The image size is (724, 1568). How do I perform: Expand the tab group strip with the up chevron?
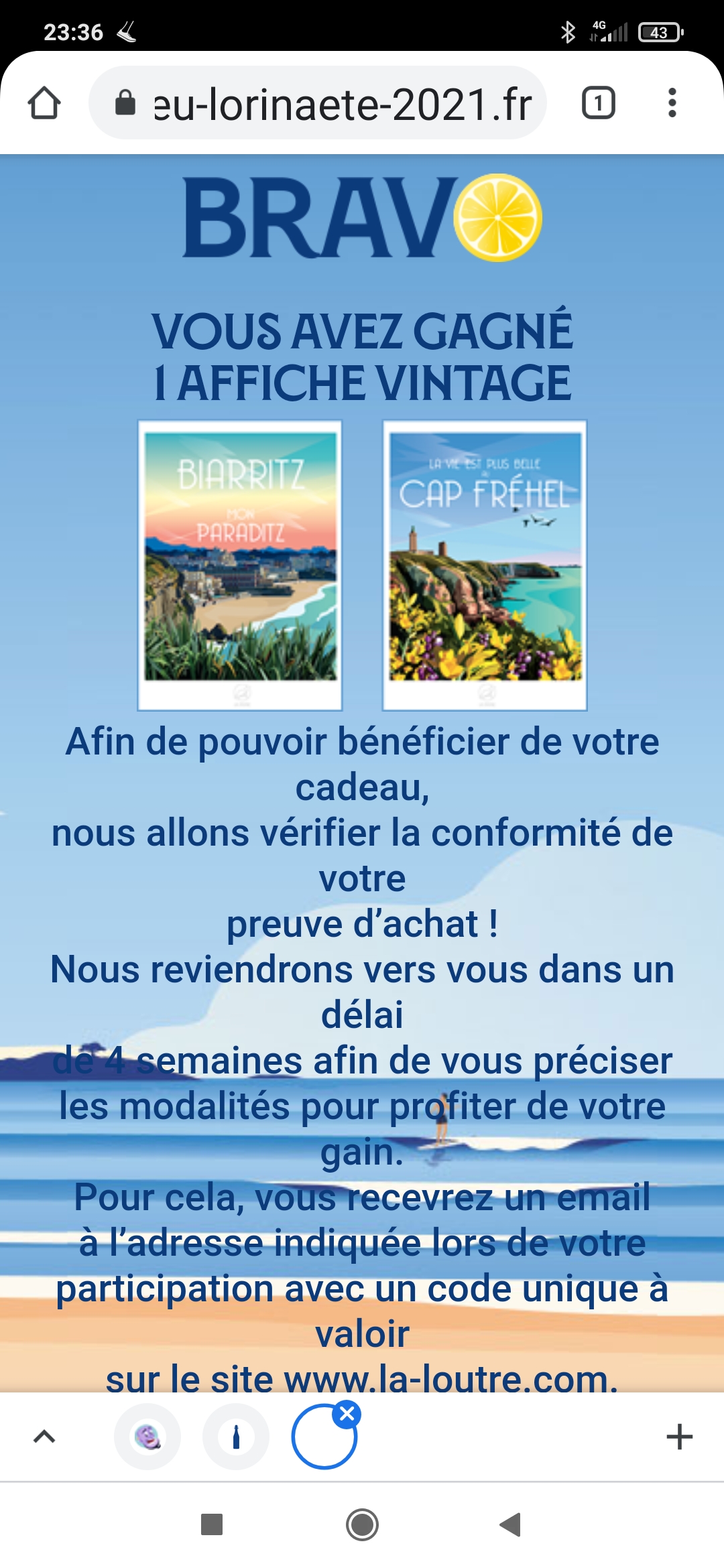click(x=44, y=1437)
